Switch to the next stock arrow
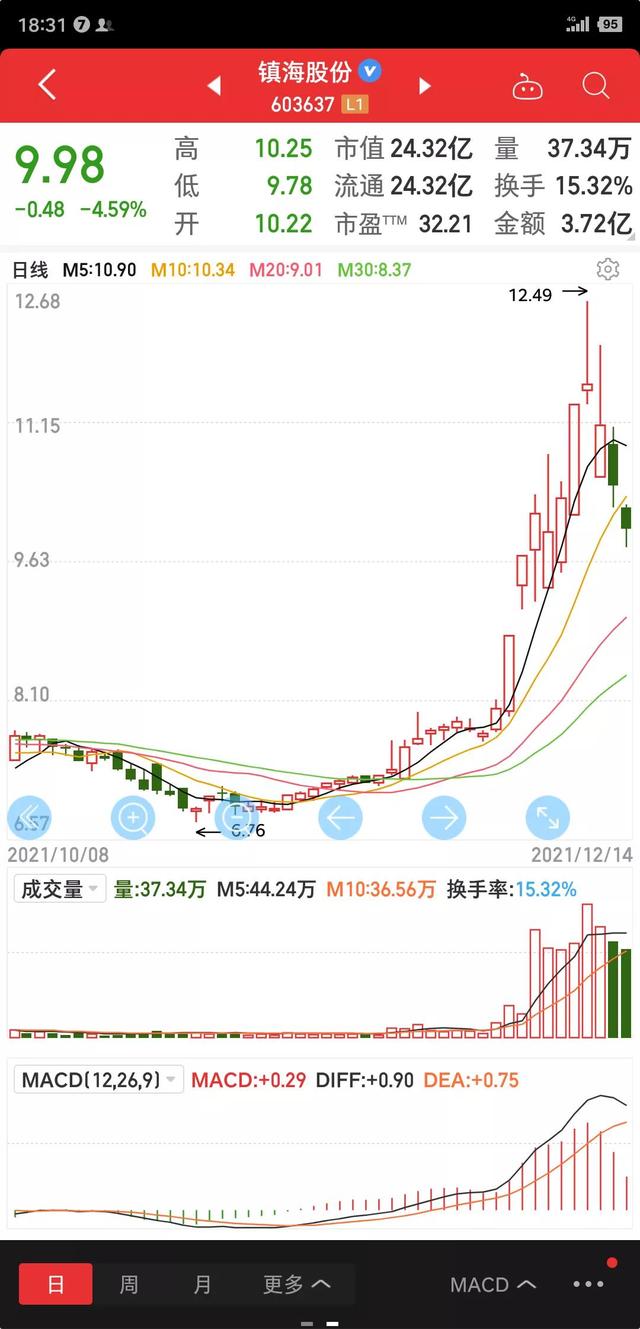Screen dimensions: 640x1329 (x=425, y=86)
